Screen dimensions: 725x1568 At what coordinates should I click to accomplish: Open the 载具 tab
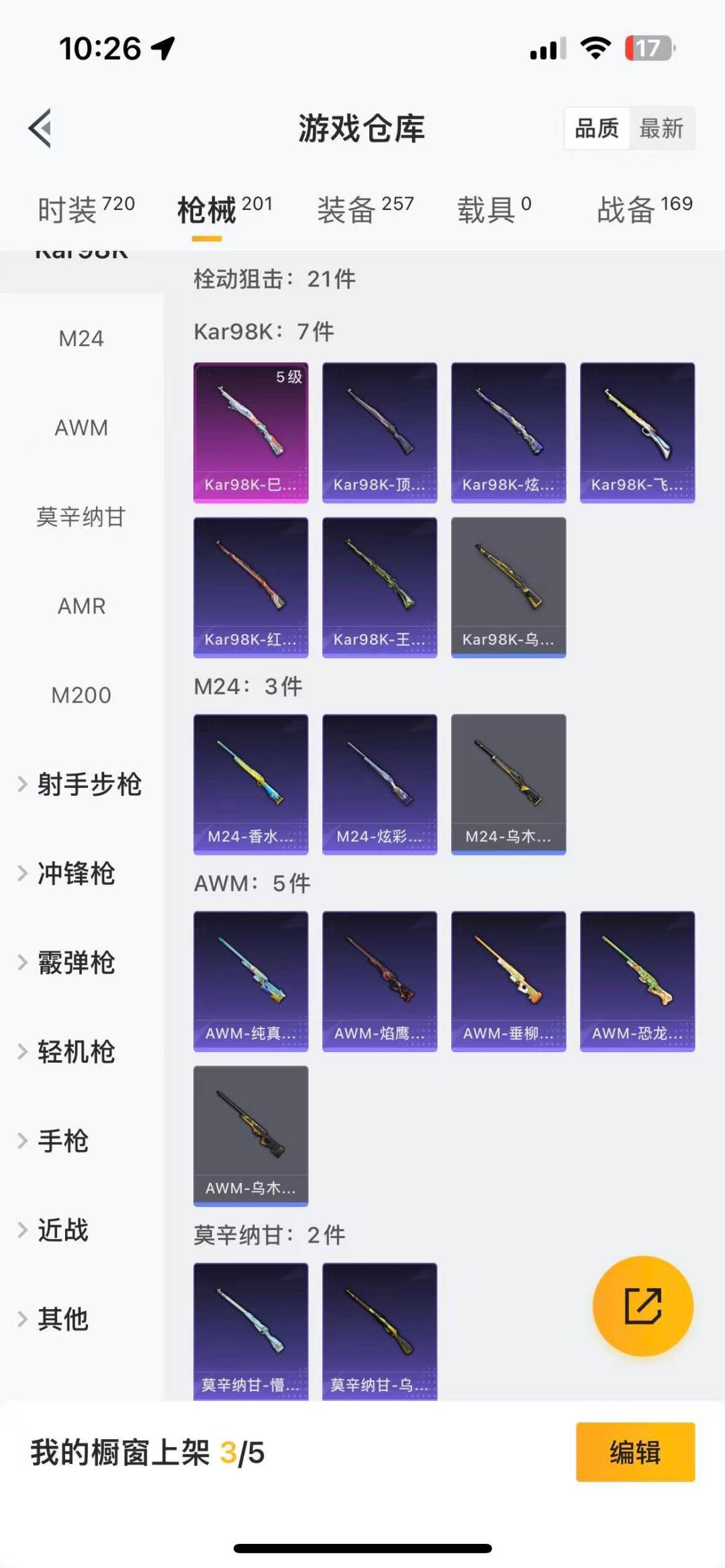(494, 209)
